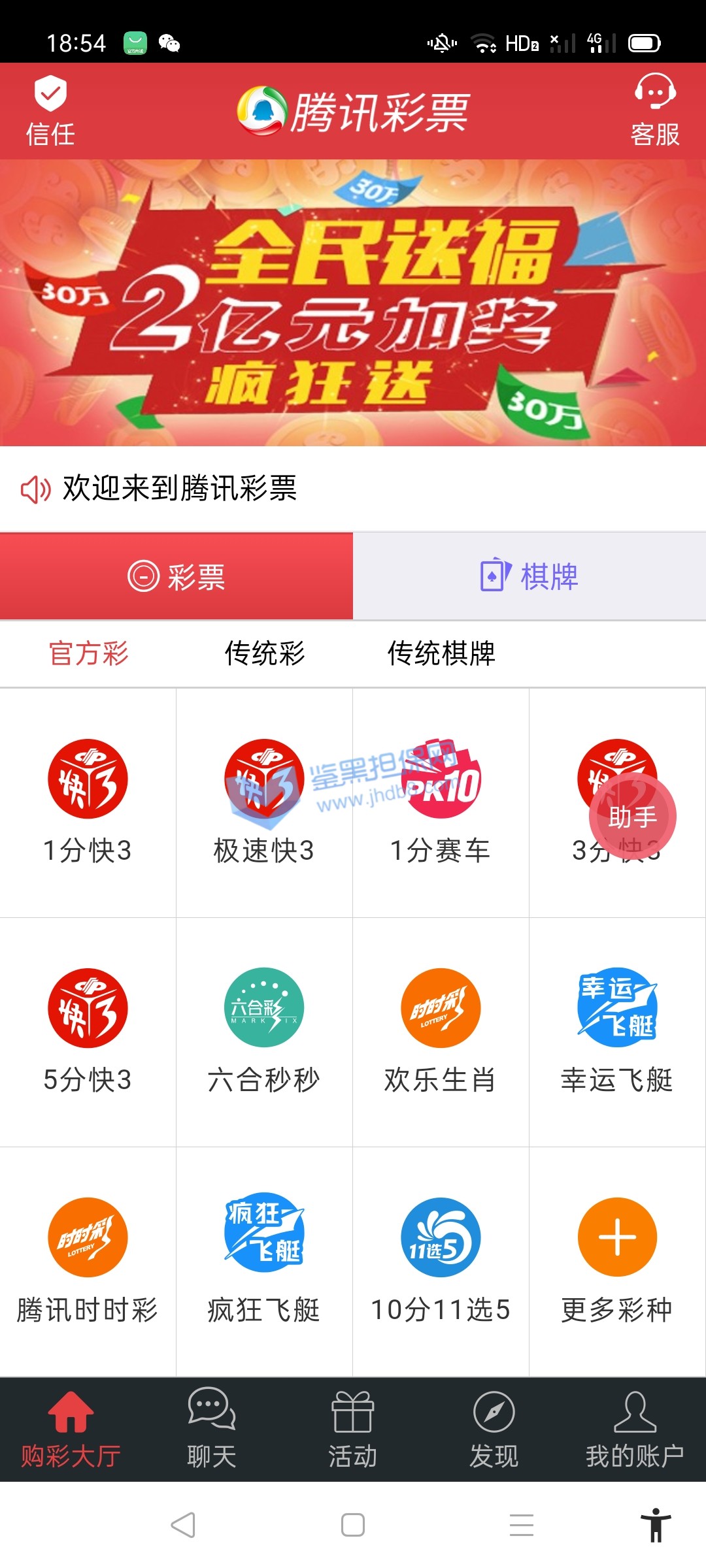This screenshot has width=706, height=1568.
Task: Go to the 聊天 tab
Action: tap(211, 1428)
